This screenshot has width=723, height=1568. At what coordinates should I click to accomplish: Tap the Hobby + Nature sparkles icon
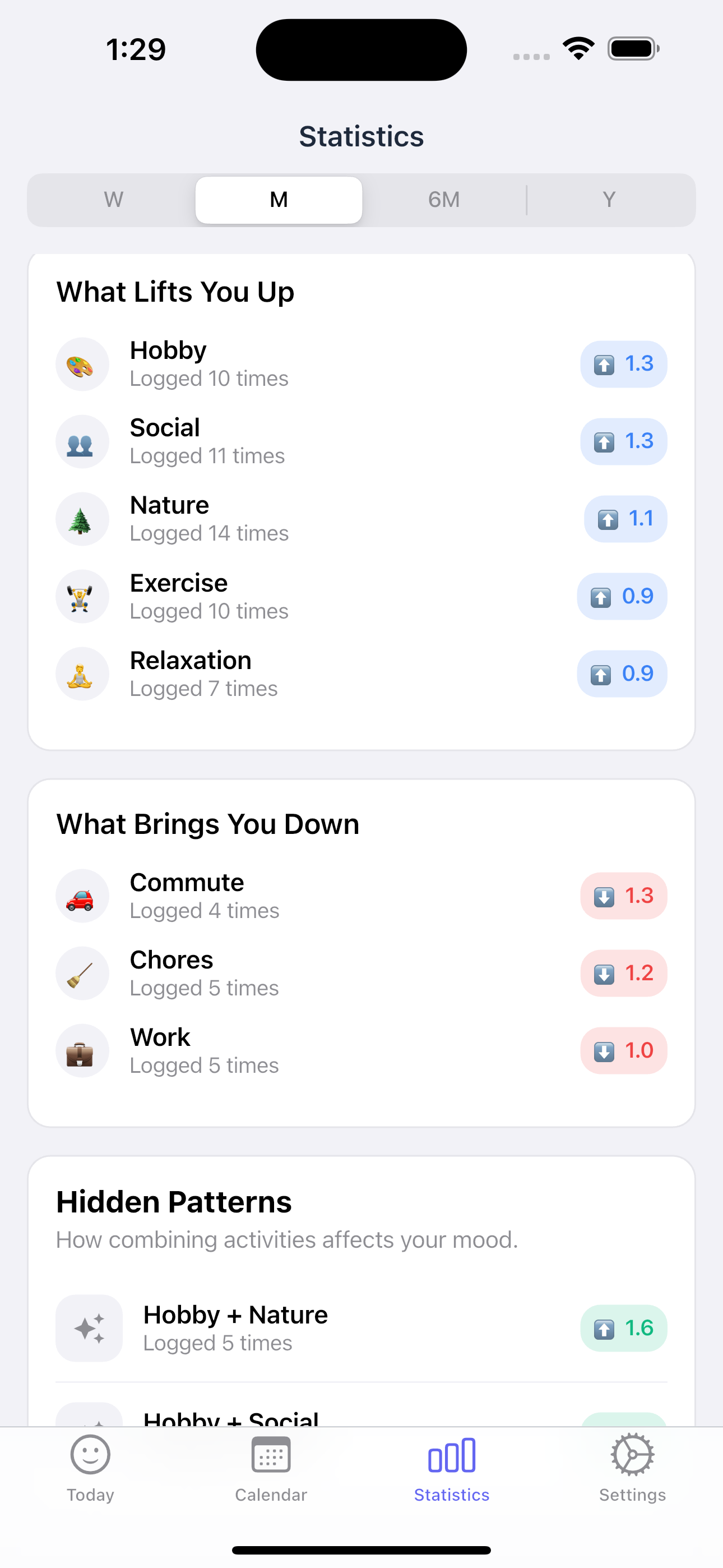pyautogui.click(x=90, y=1329)
